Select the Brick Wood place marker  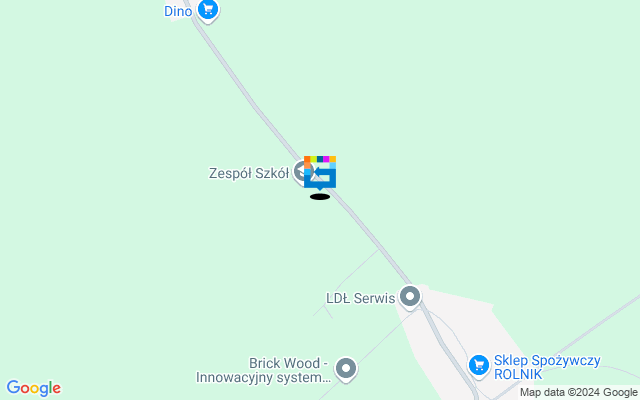click(x=346, y=370)
